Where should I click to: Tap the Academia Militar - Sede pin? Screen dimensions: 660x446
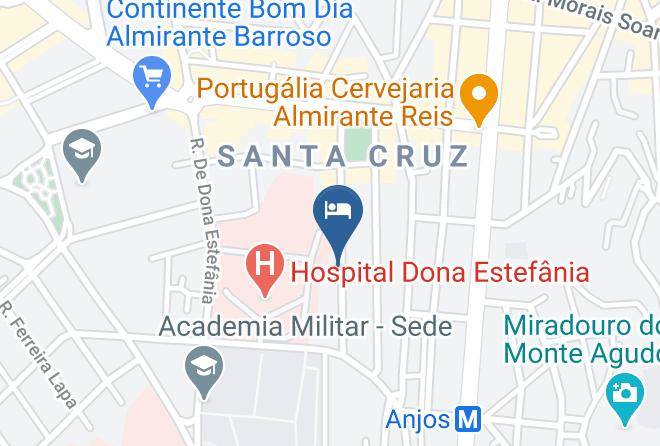pyautogui.click(x=204, y=372)
